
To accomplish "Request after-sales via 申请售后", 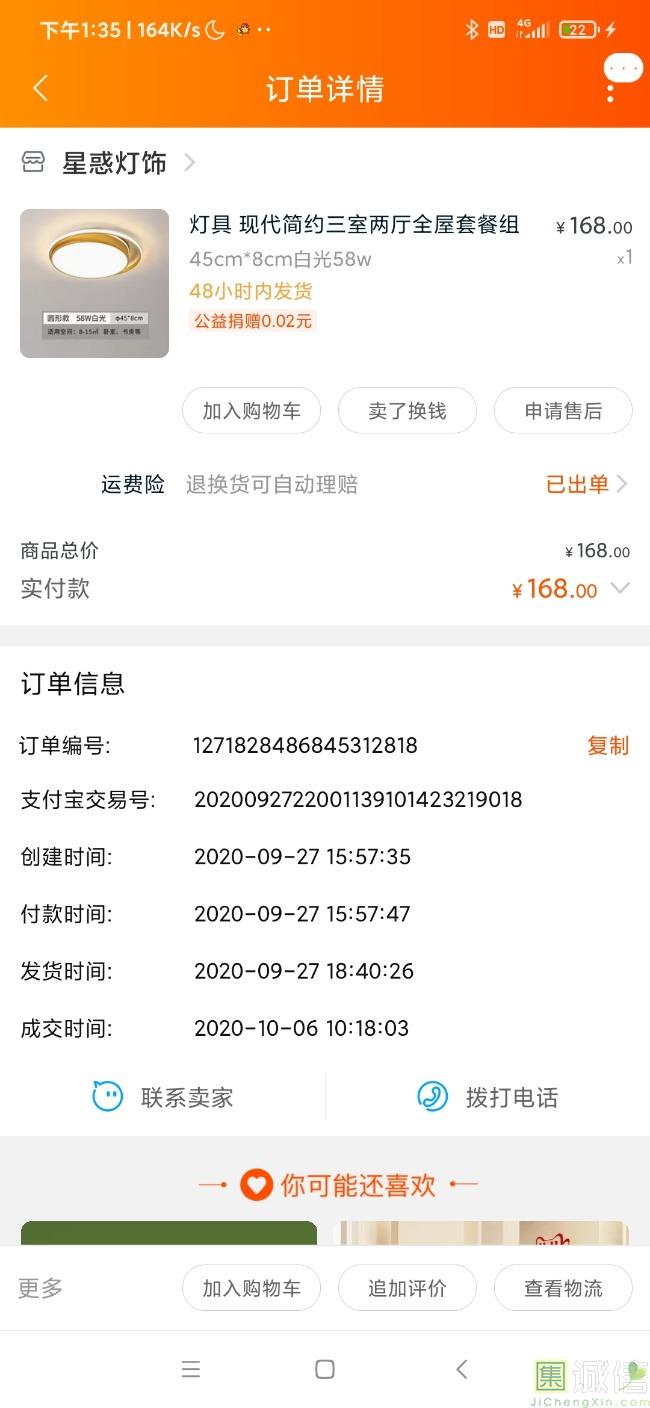I will [563, 411].
